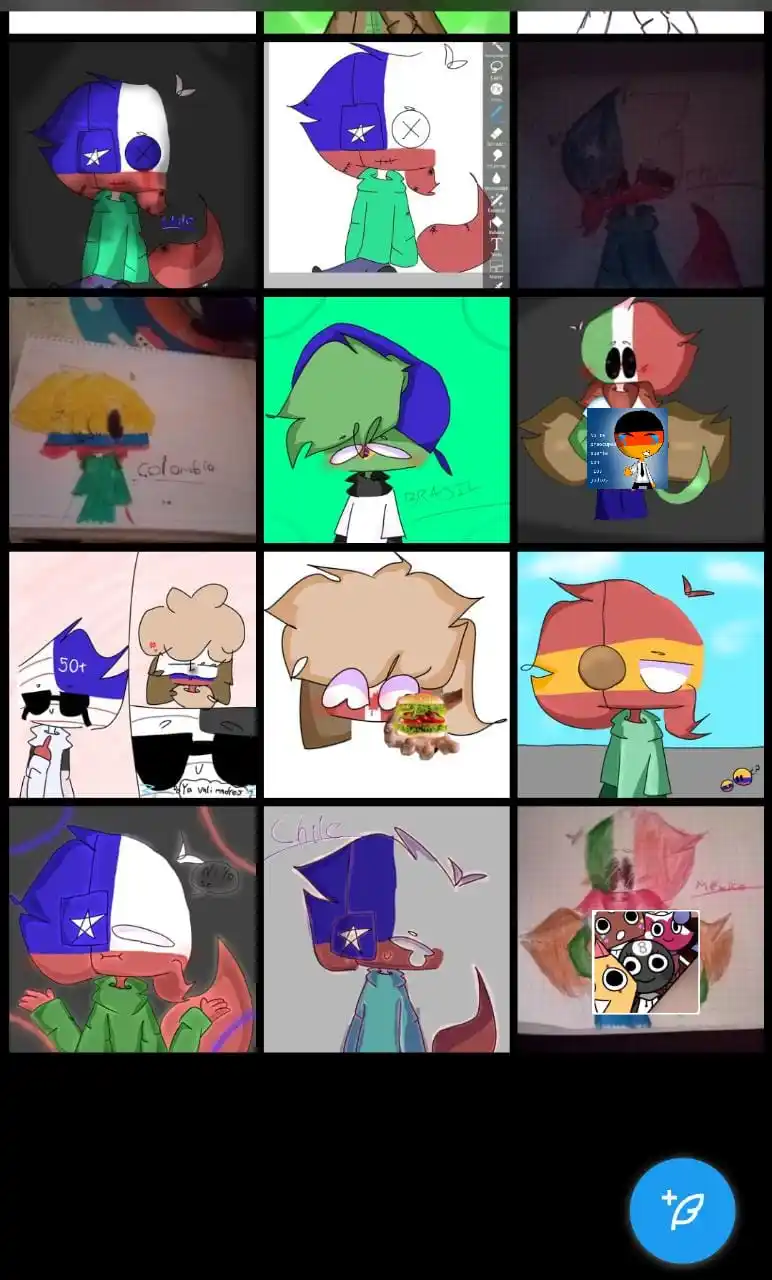Open the Mexico paper drawing thumbnail

(x=640, y=930)
